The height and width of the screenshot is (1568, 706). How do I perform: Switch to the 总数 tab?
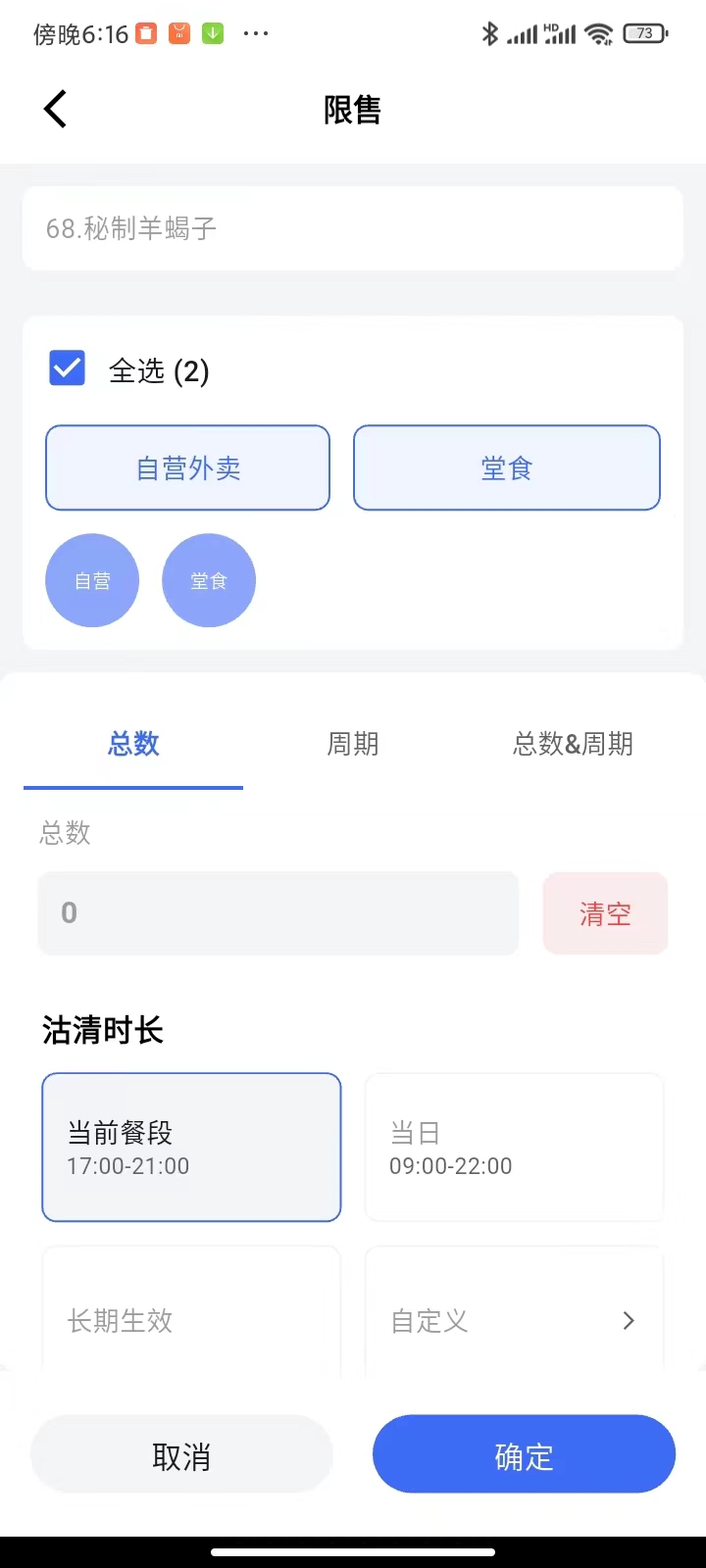coord(133,744)
